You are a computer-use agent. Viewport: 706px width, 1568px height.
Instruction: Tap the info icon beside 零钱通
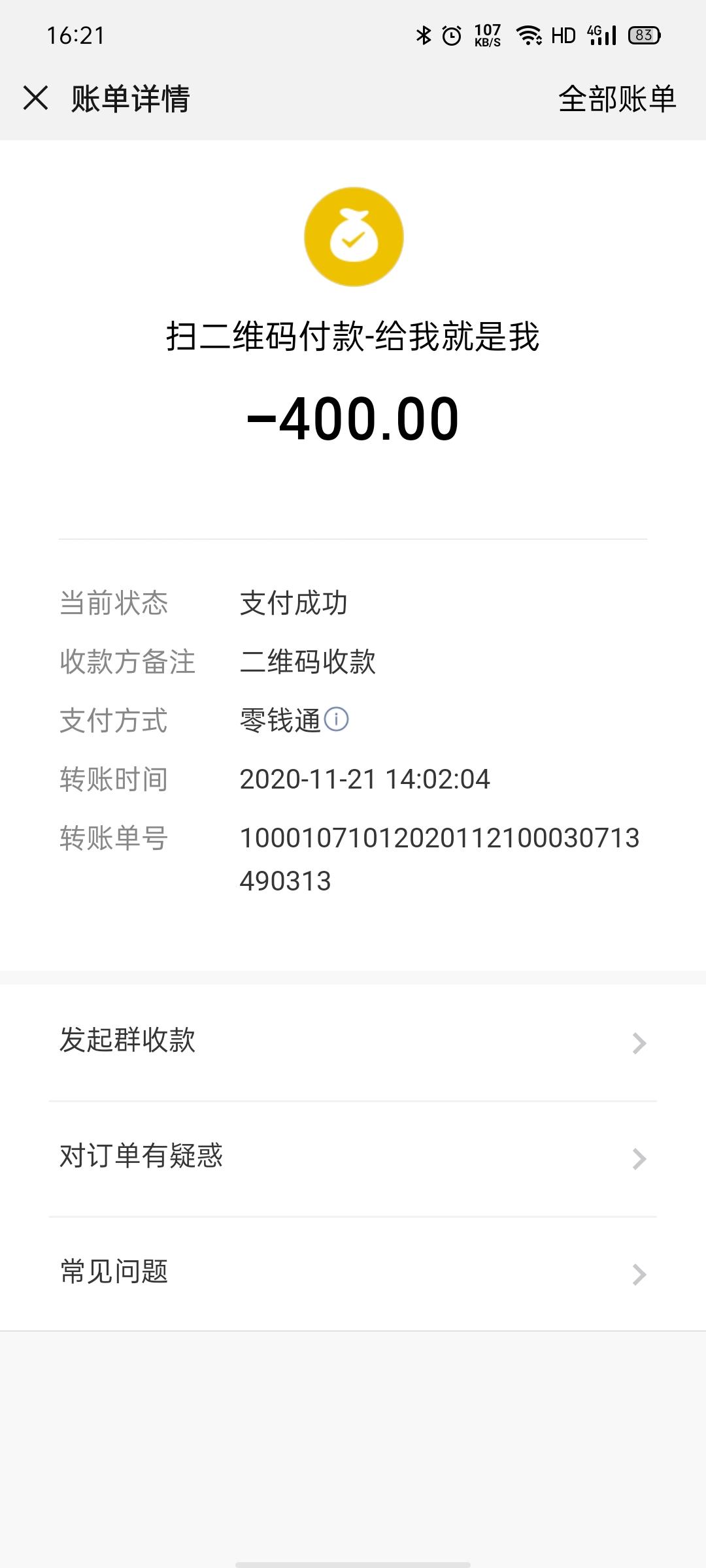337,719
